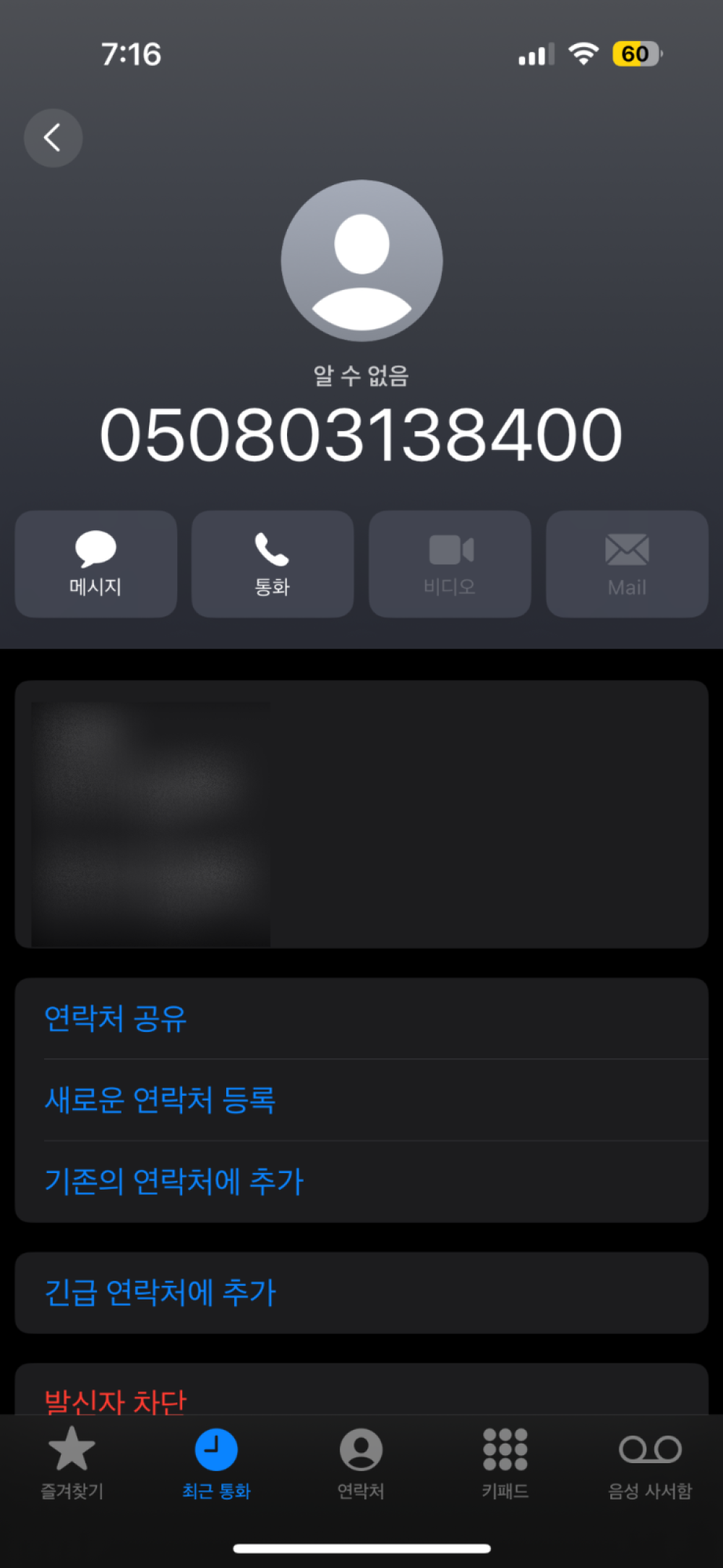Open the 최근 통화 tab
Image resolution: width=723 pixels, height=1568 pixels.
216,1462
